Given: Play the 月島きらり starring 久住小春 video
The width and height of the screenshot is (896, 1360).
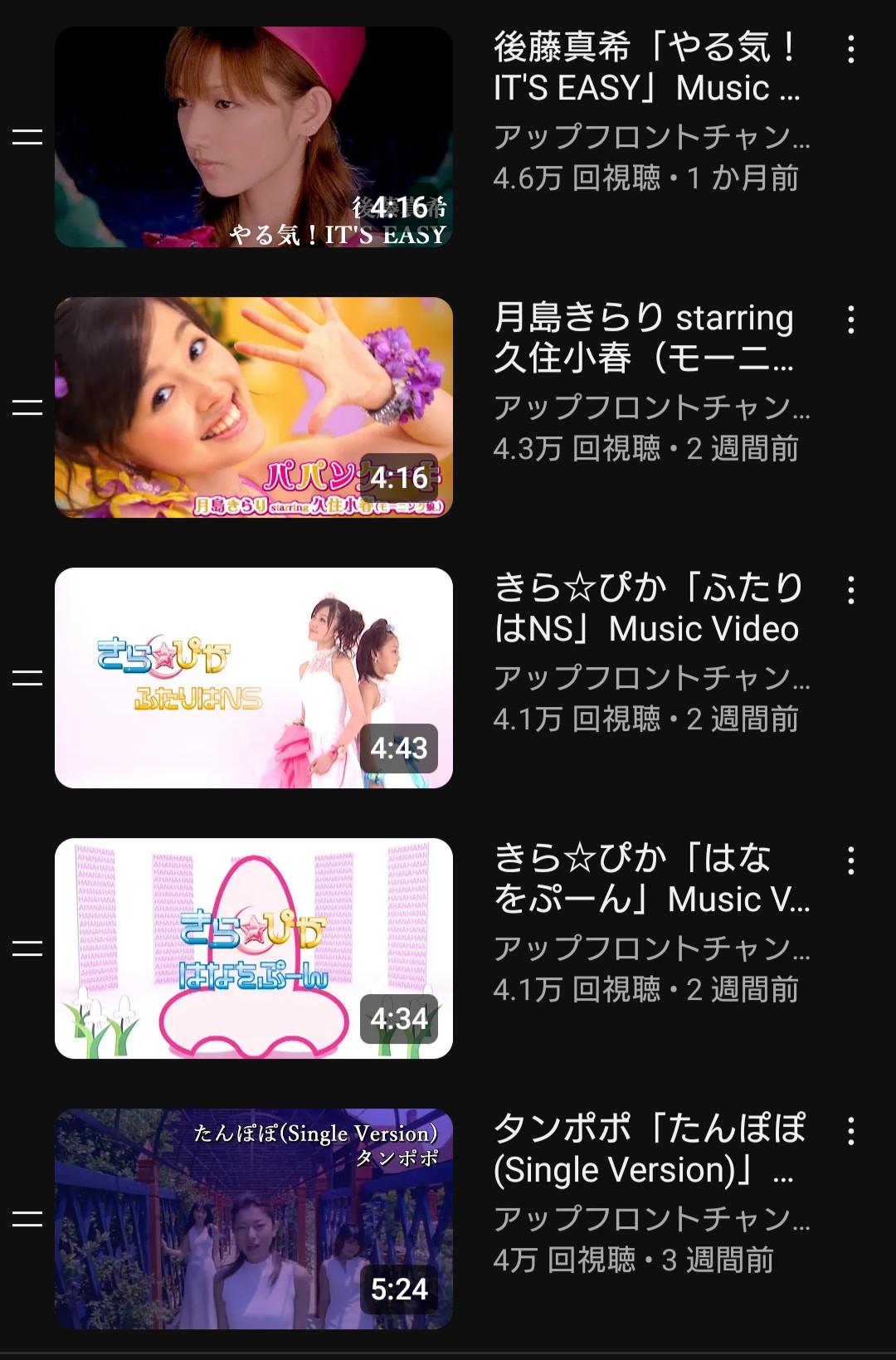Looking at the screenshot, I should [x=253, y=407].
